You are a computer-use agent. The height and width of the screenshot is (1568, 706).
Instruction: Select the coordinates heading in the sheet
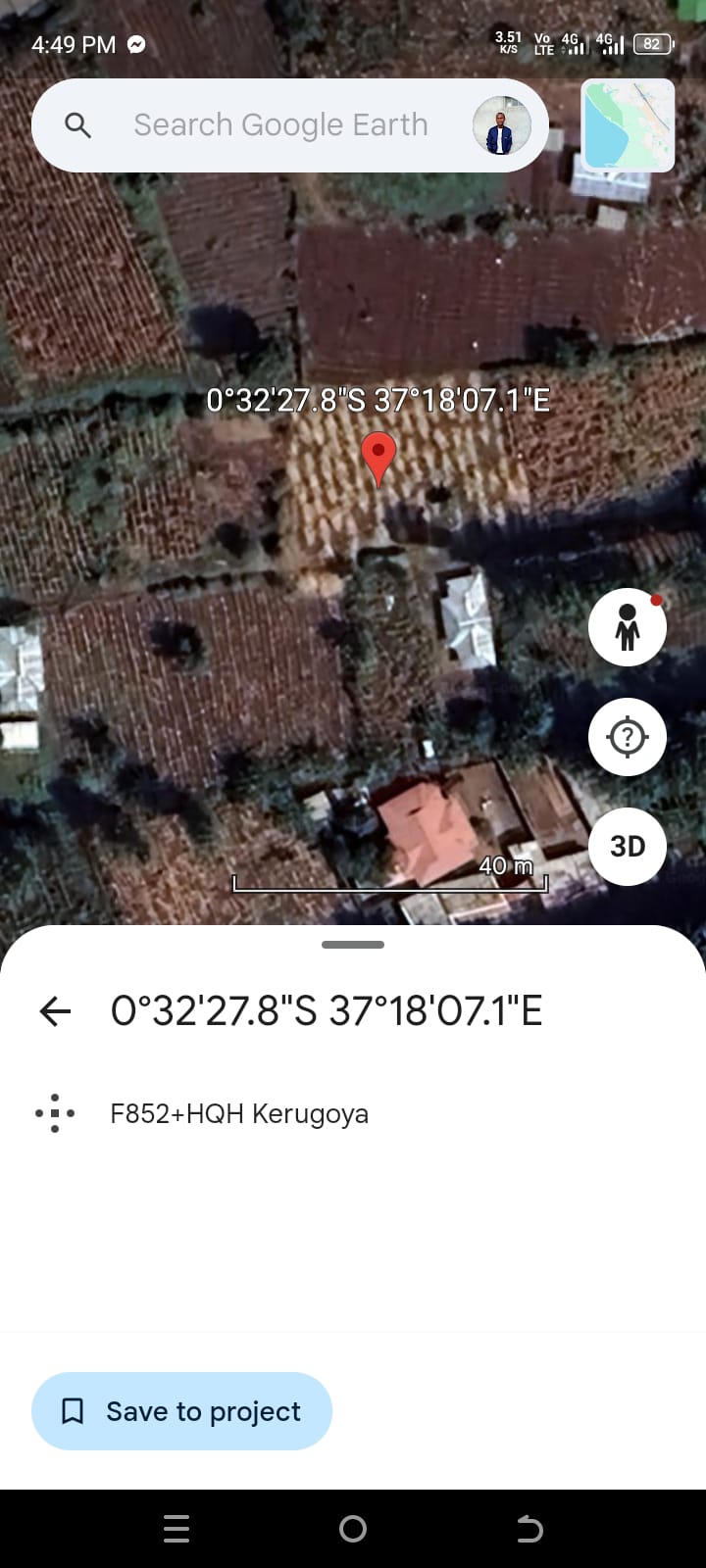tap(327, 1010)
